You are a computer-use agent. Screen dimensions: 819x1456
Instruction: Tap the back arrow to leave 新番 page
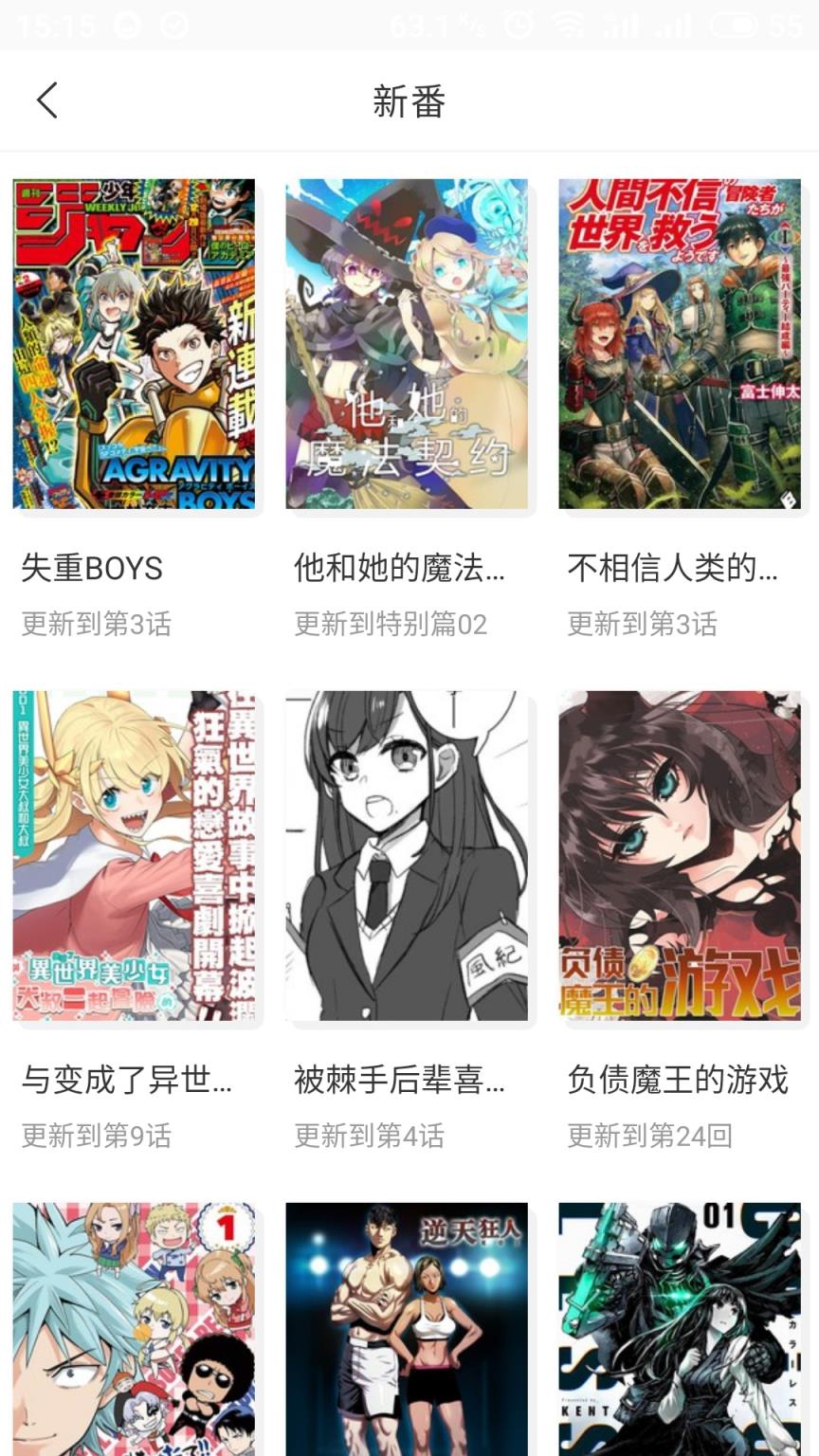point(47,100)
